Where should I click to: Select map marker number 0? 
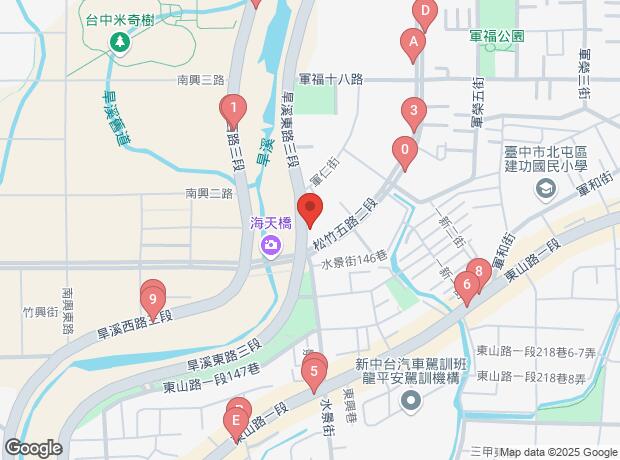click(404, 150)
